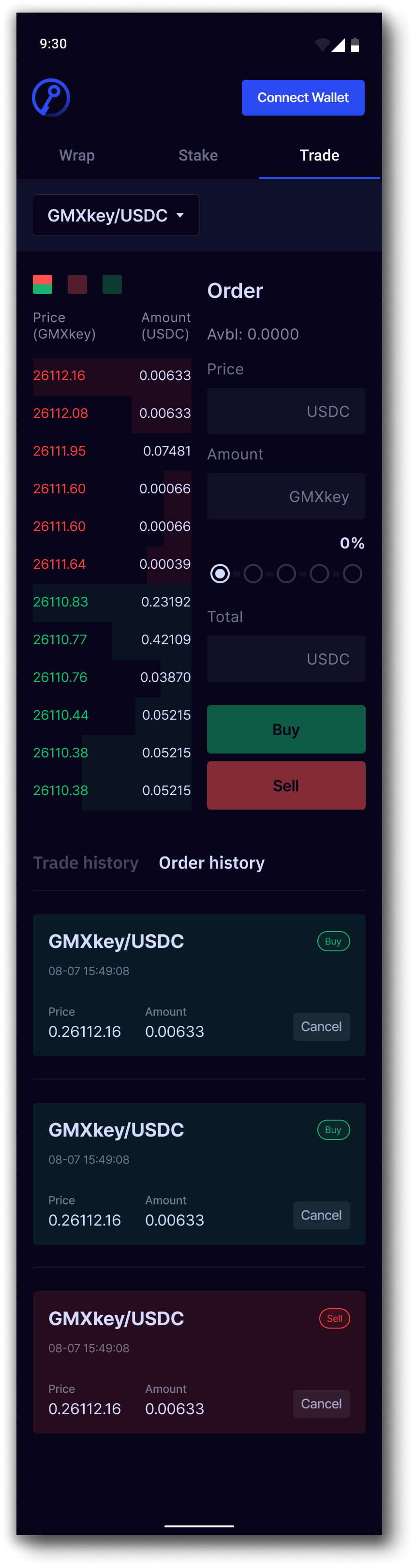The height and width of the screenshot is (1568, 415).
Task: Show only buy orders with green square icon
Action: 112,284
